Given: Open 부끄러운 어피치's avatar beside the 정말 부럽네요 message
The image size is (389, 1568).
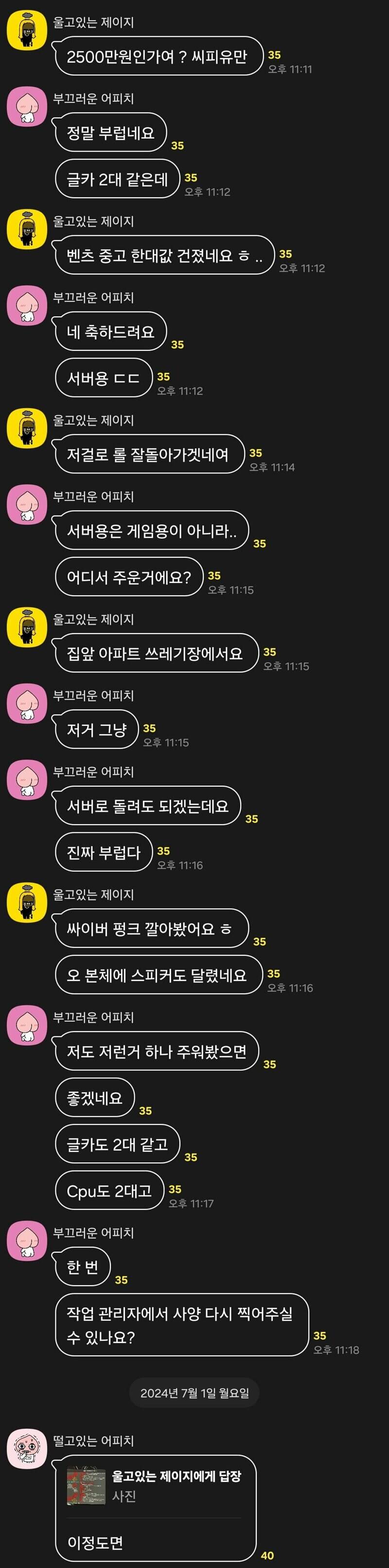Looking at the screenshot, I should pyautogui.click(x=26, y=106).
